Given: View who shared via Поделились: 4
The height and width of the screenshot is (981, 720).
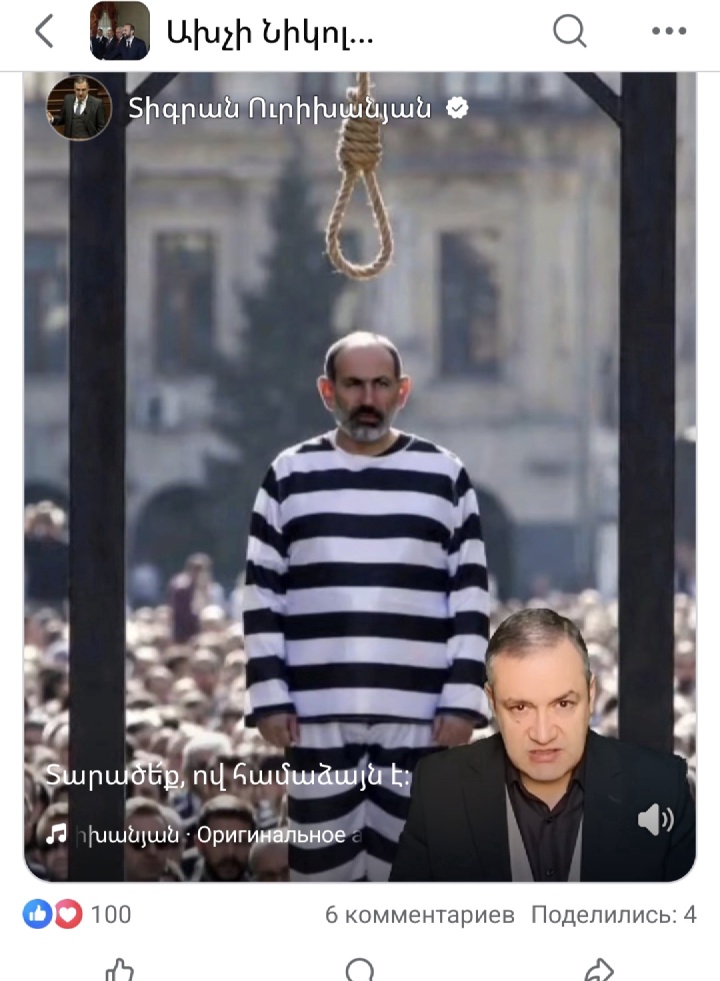Looking at the screenshot, I should coord(613,914).
